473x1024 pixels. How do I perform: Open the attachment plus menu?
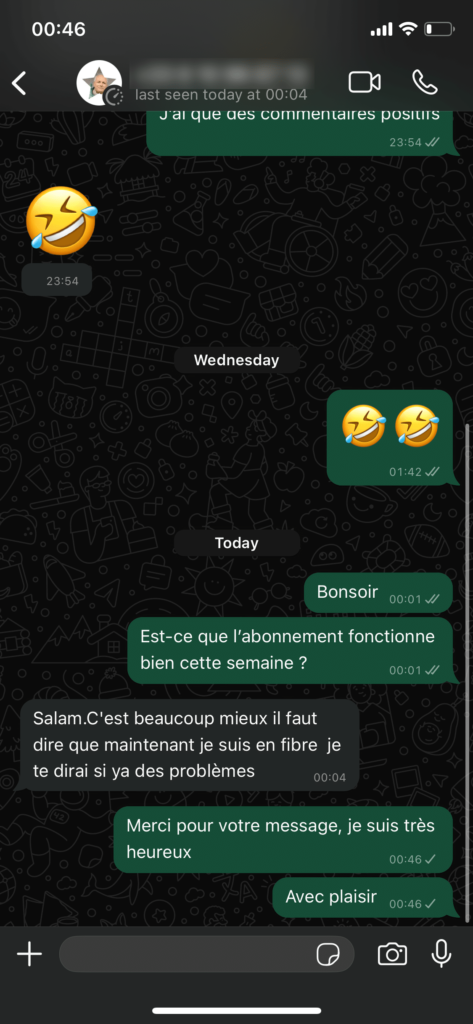tap(29, 954)
